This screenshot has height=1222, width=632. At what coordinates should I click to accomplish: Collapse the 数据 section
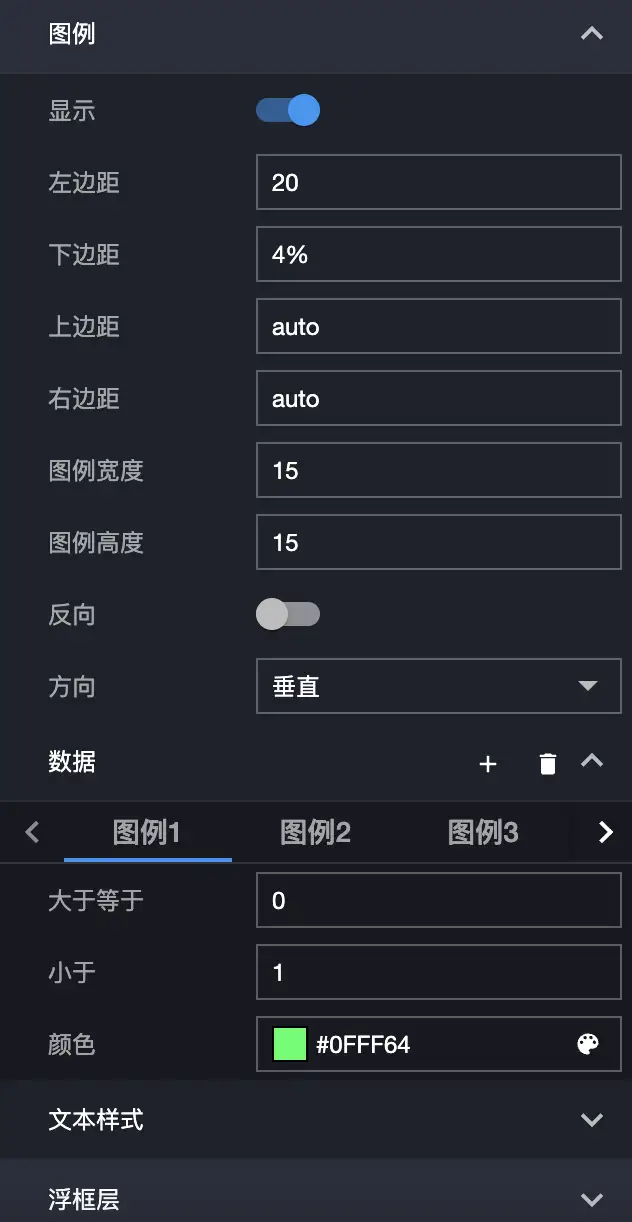pyautogui.click(x=592, y=762)
